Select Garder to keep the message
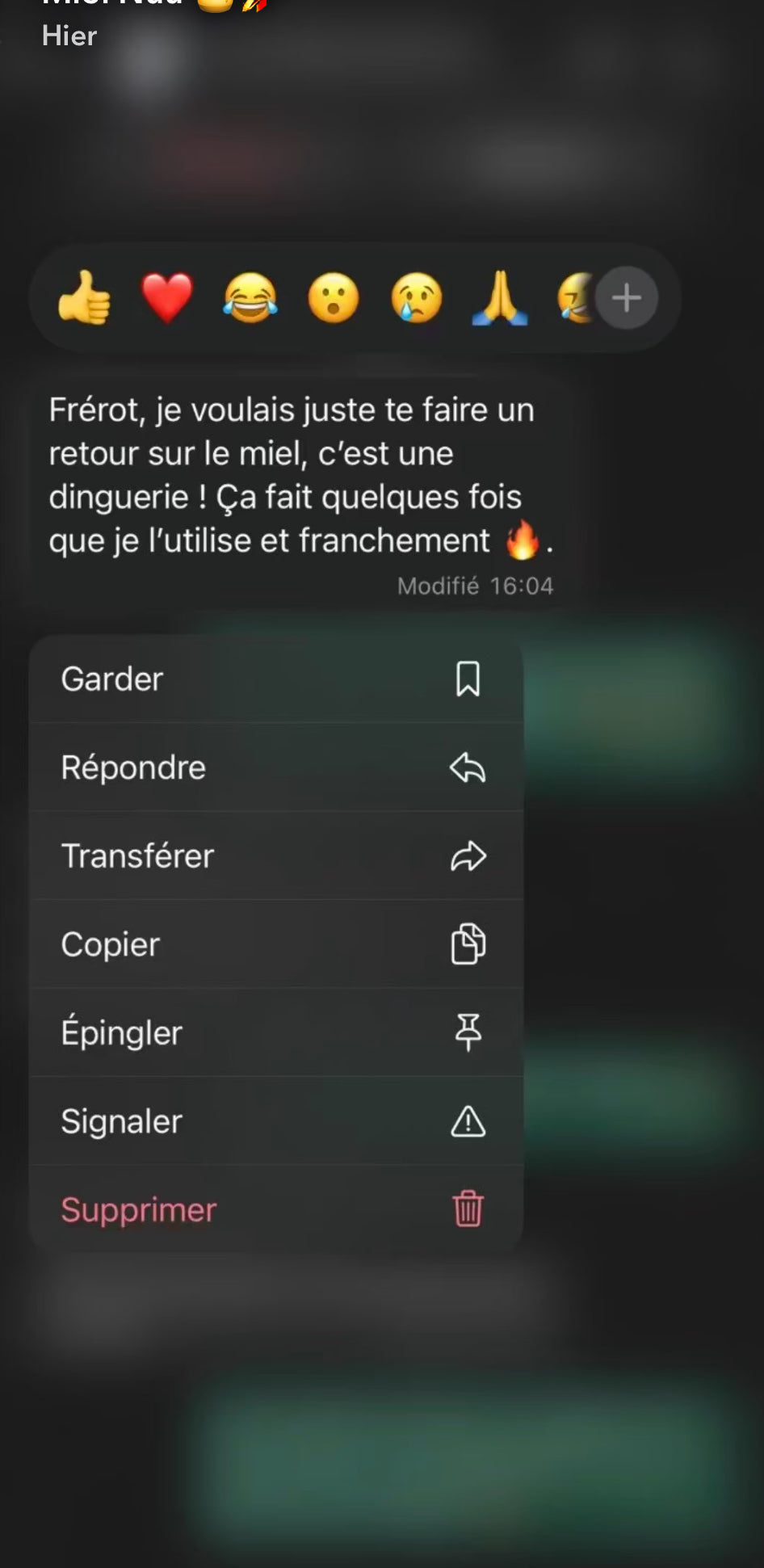 point(275,679)
